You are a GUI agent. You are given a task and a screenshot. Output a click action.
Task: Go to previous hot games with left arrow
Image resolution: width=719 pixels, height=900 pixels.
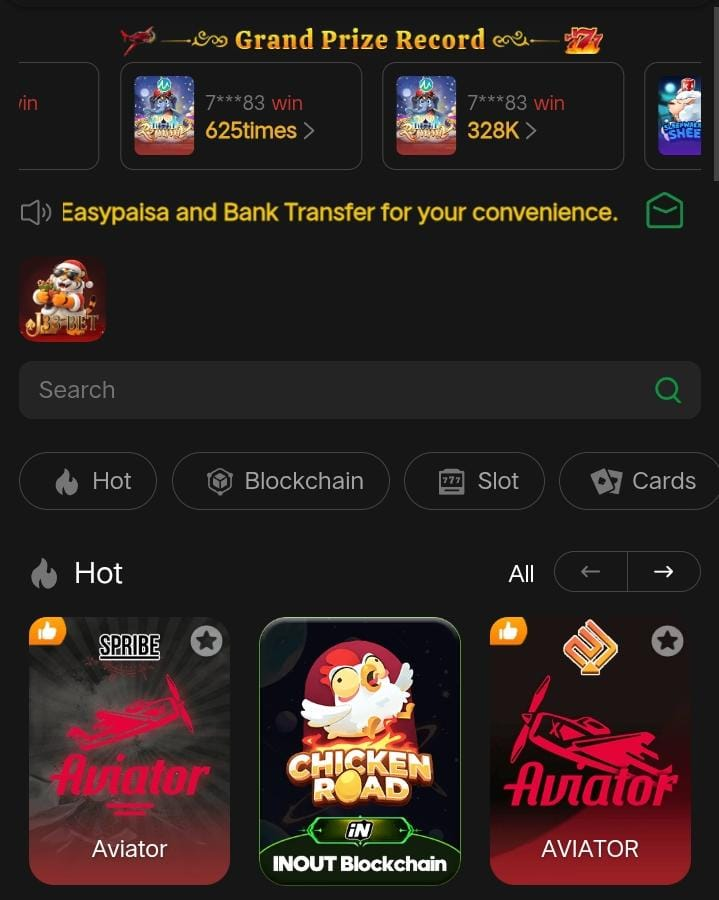pyautogui.click(x=590, y=572)
